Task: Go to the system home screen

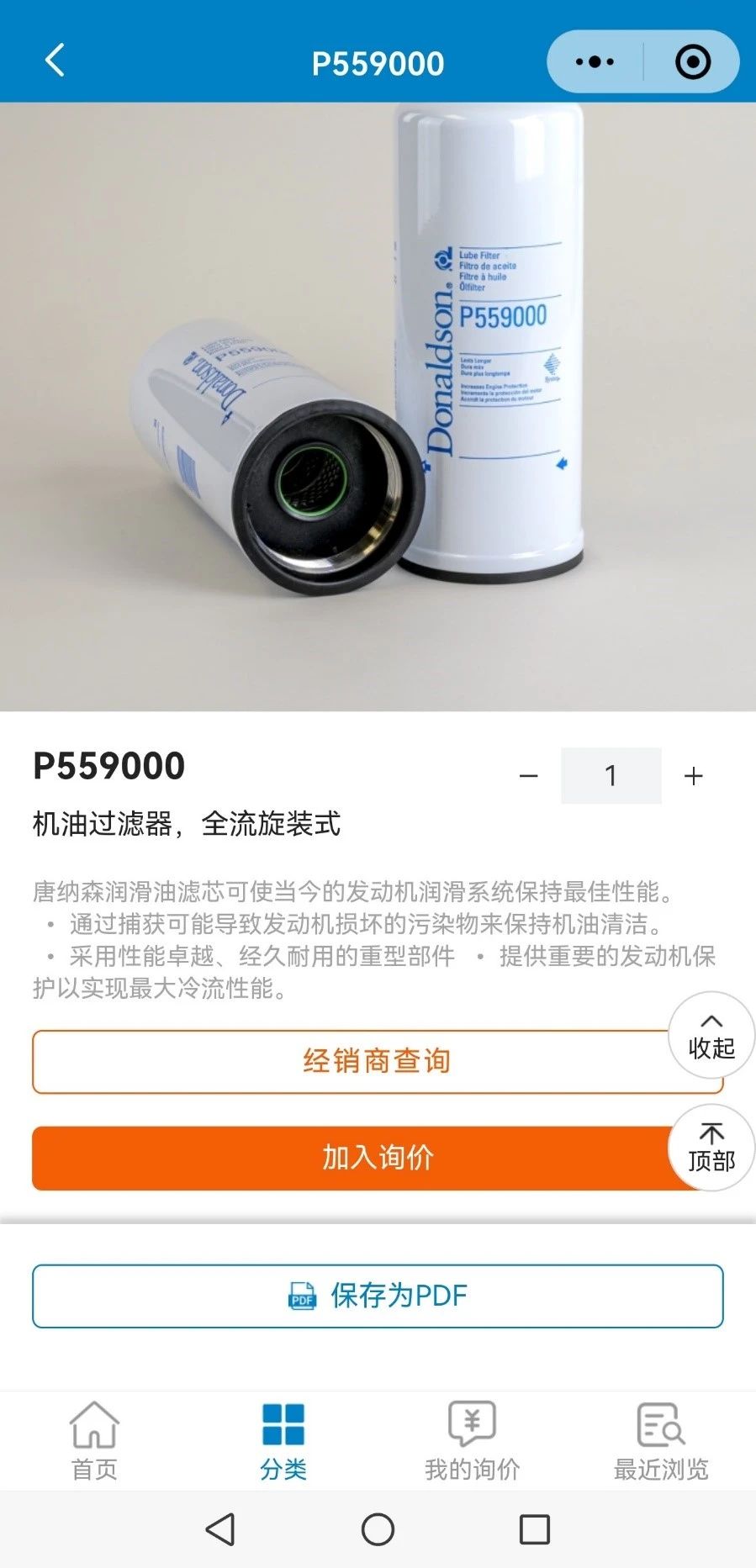Action: point(378,1529)
